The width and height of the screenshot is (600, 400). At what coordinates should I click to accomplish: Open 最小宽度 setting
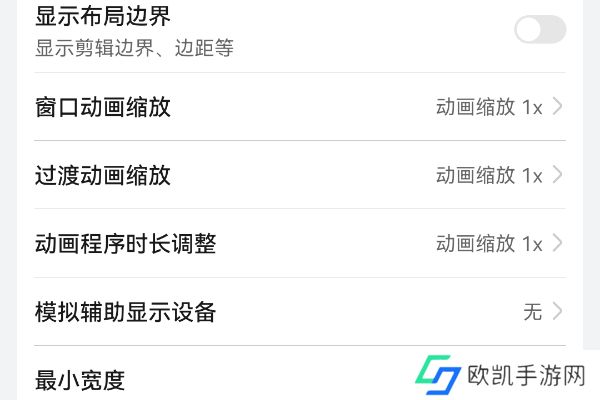coord(200,380)
